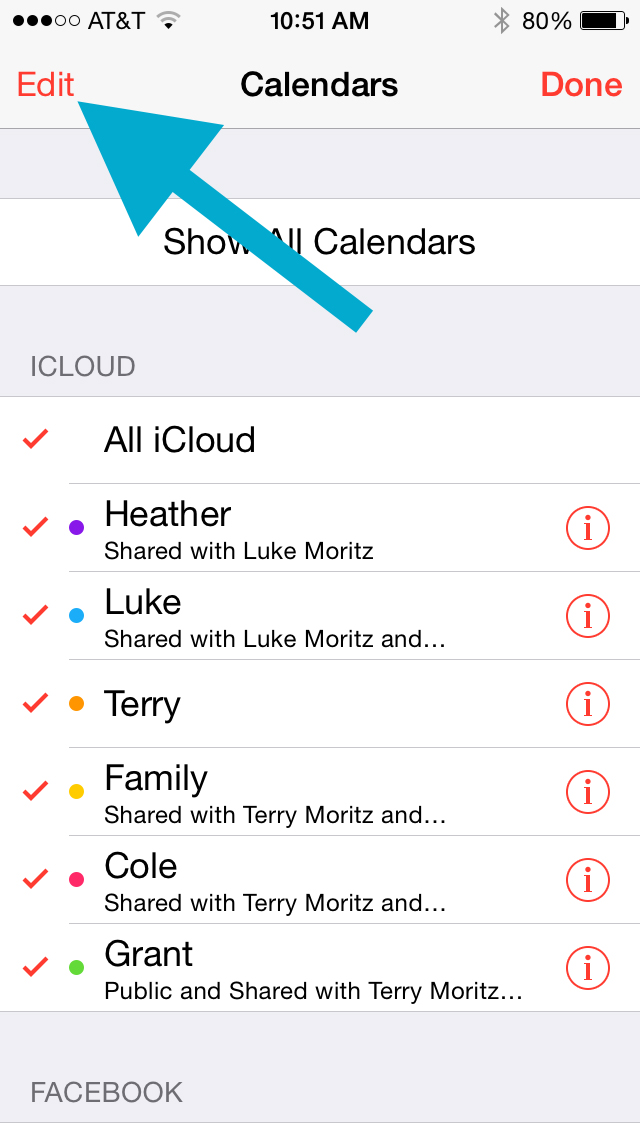Image resolution: width=640 pixels, height=1136 pixels.
Task: Open info for Luke calendar
Action: click(588, 616)
